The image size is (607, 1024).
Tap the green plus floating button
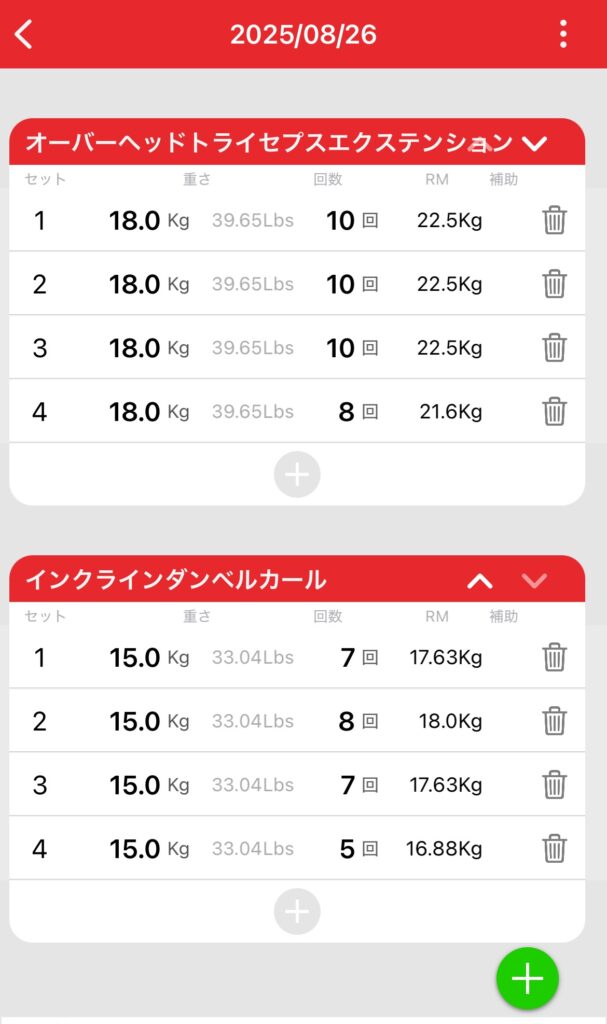[x=527, y=978]
